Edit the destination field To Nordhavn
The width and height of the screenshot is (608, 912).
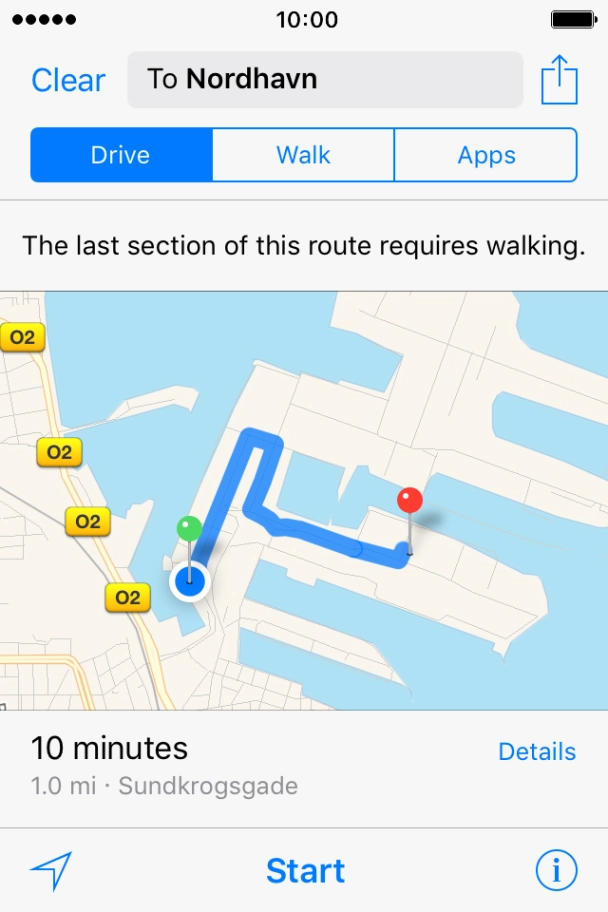[x=325, y=80]
